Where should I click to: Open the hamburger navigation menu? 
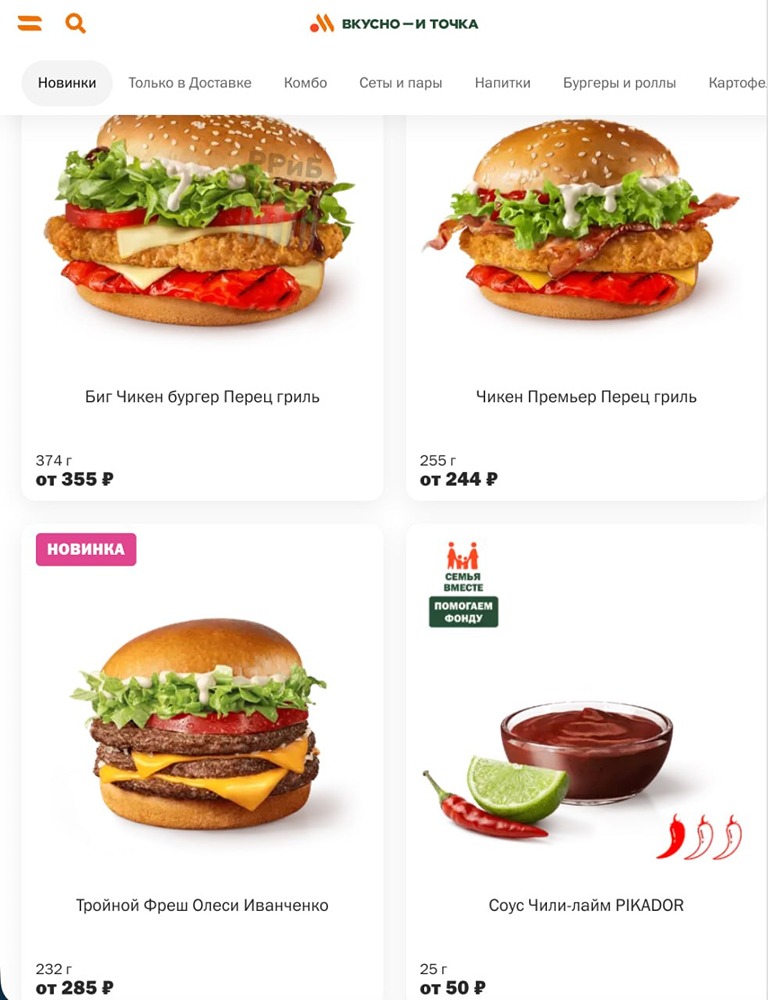28,22
